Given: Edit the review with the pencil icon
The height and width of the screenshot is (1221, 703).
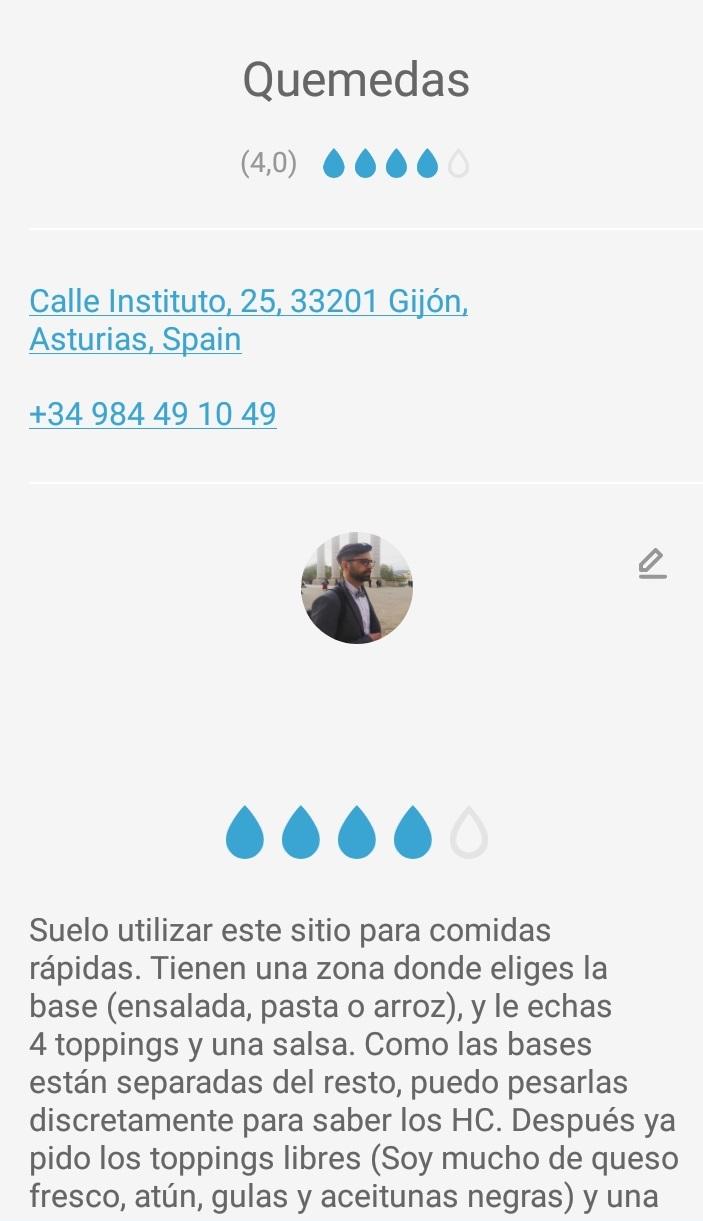Looking at the screenshot, I should point(652,564).
